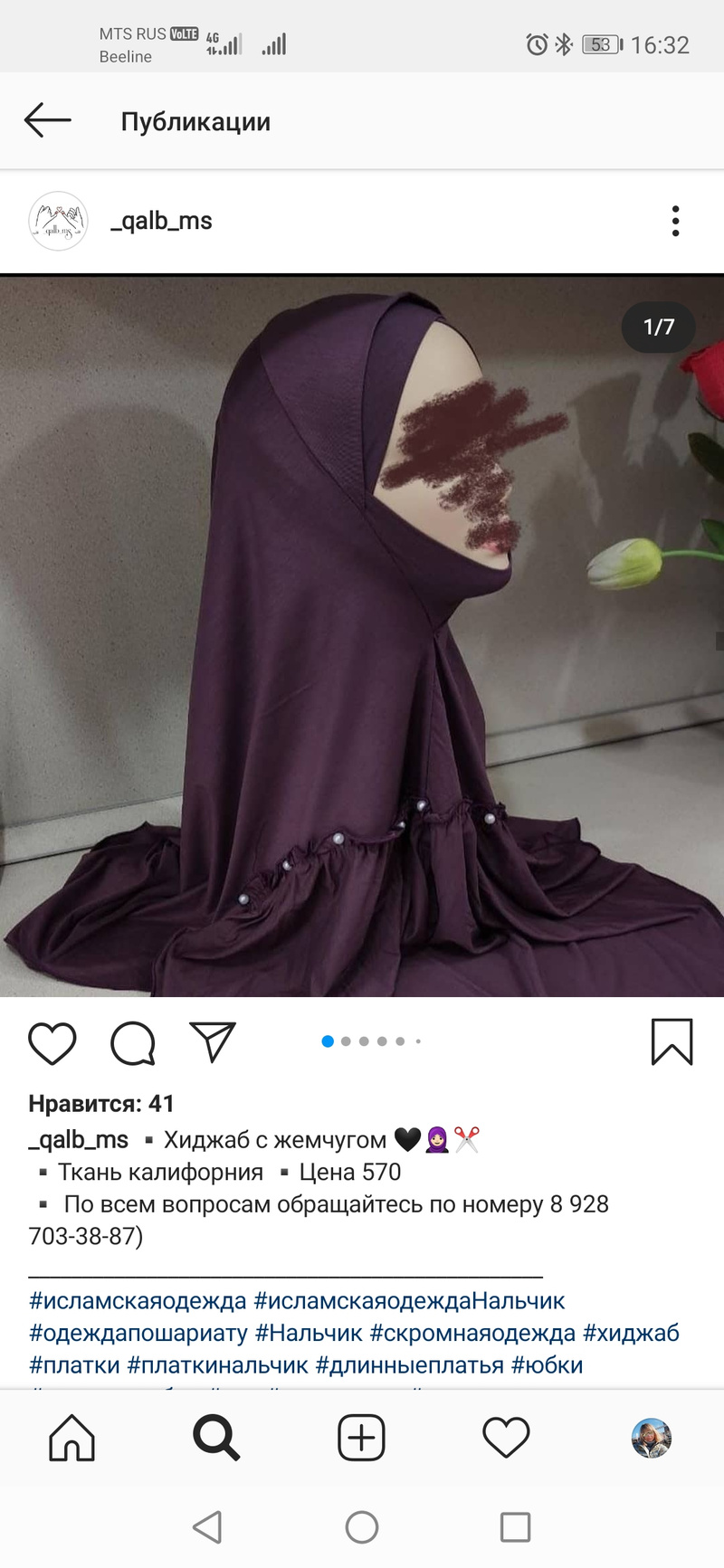Open post options three-dot menu
Screen dimensions: 724x1568
[675, 221]
